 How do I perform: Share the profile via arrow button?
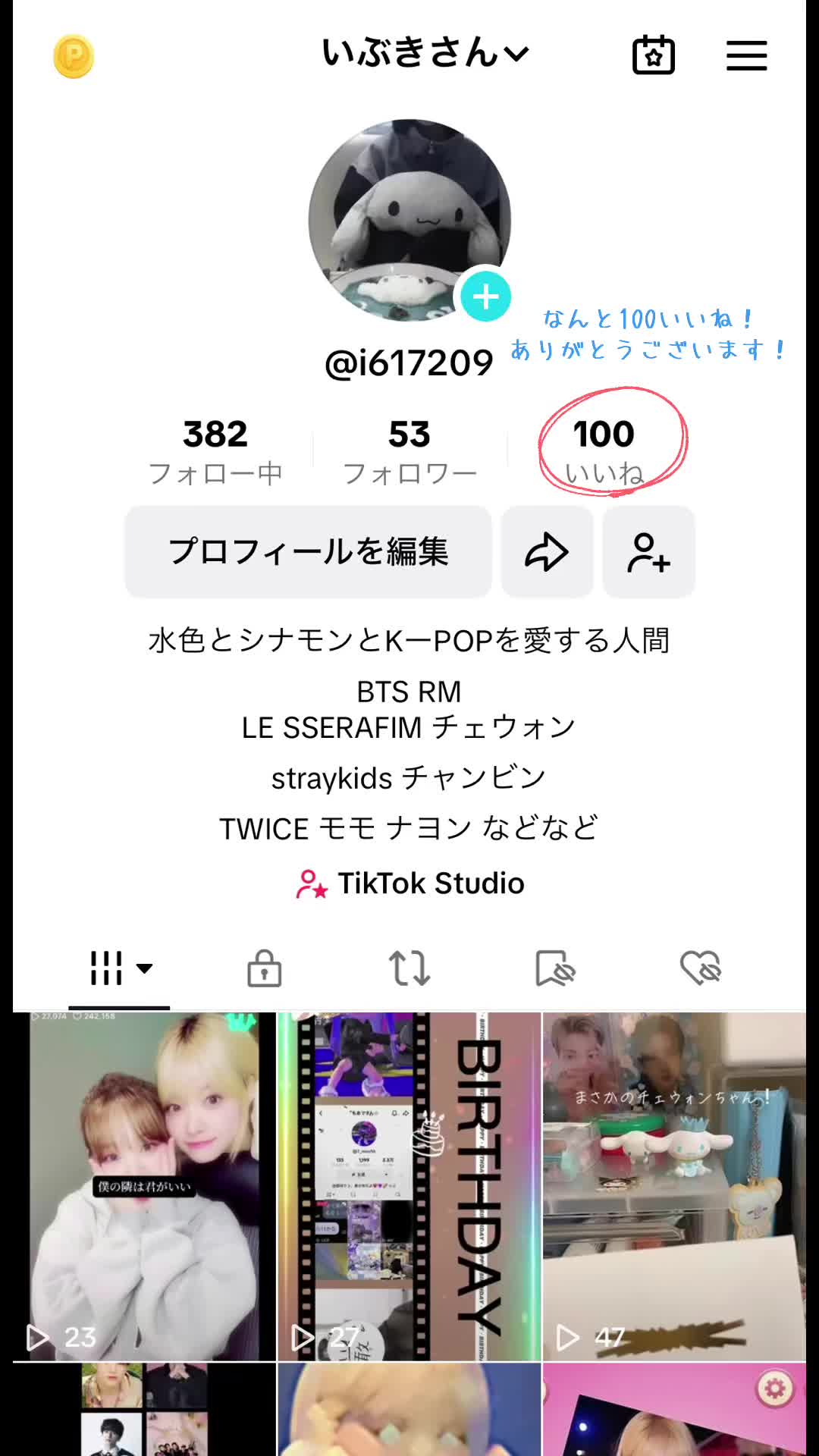[547, 551]
